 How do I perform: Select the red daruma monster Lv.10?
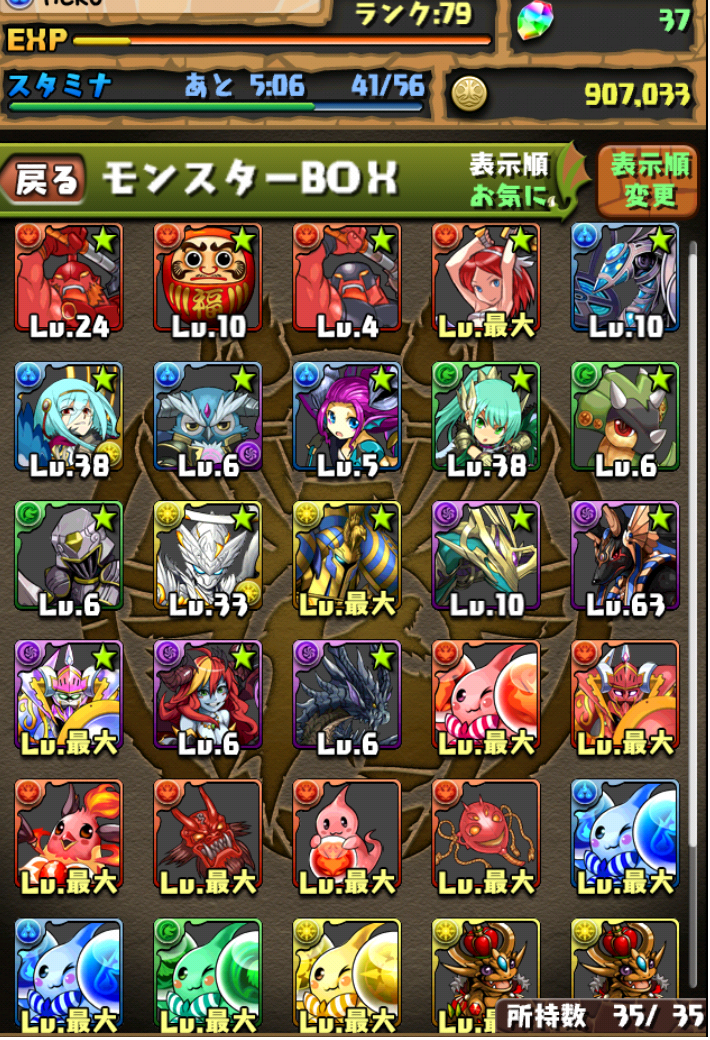208,278
